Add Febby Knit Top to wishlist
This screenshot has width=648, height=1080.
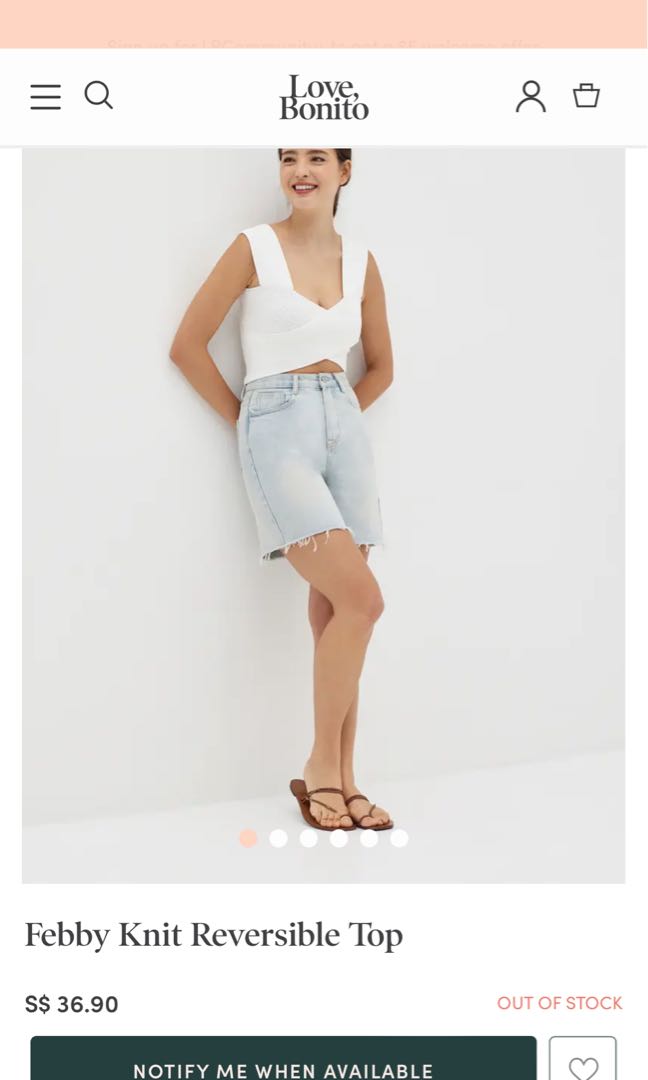tap(583, 1064)
